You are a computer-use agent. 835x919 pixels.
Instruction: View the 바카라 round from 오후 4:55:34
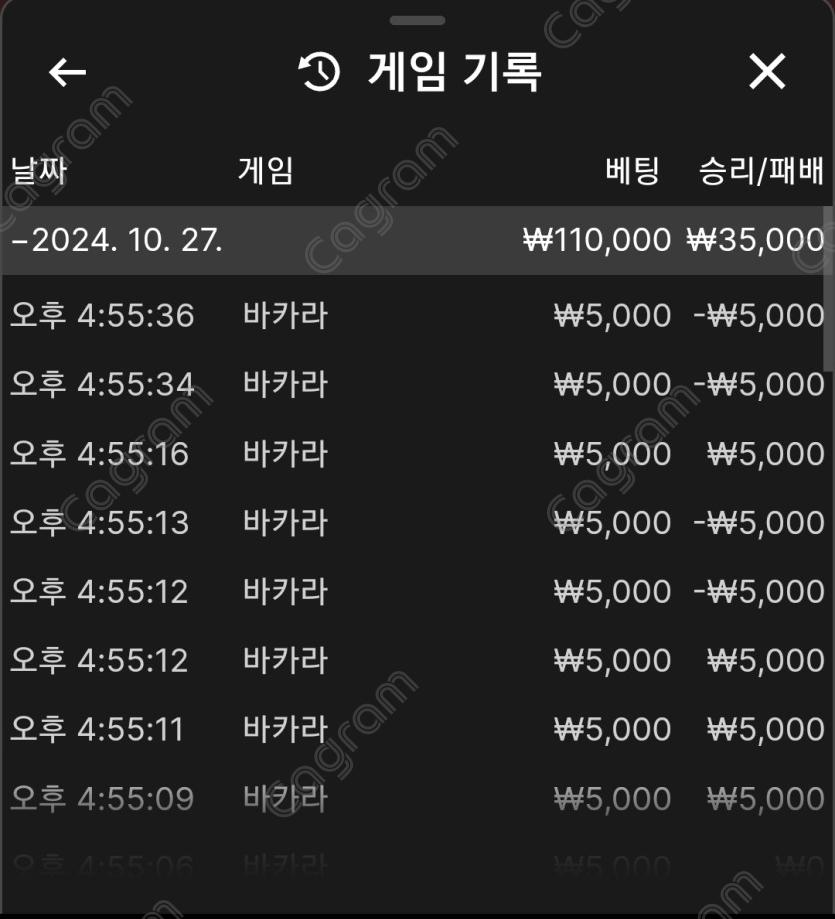pos(416,385)
